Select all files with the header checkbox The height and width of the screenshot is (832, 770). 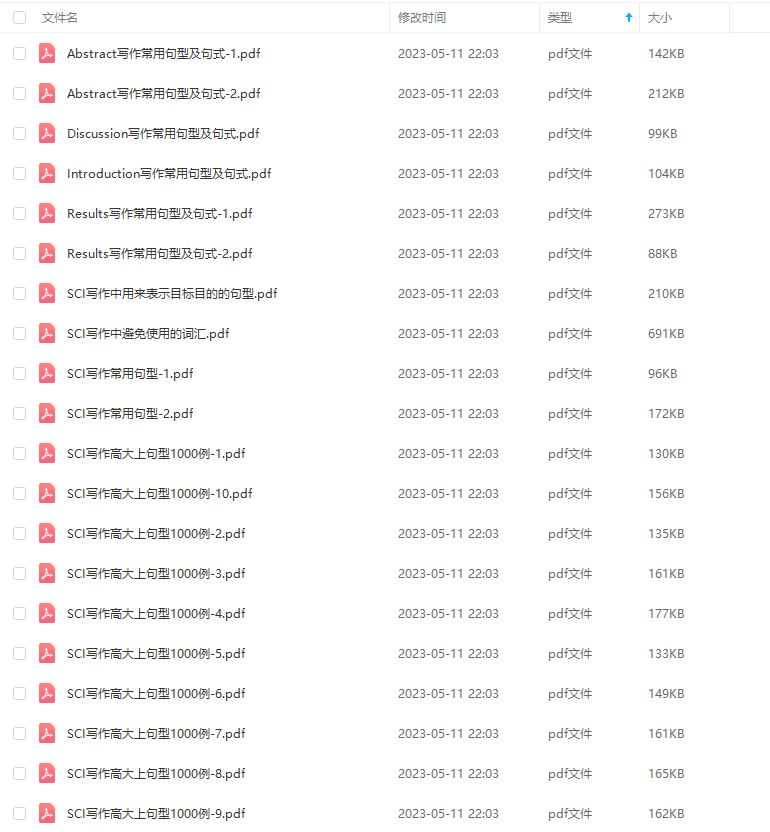tap(19, 18)
